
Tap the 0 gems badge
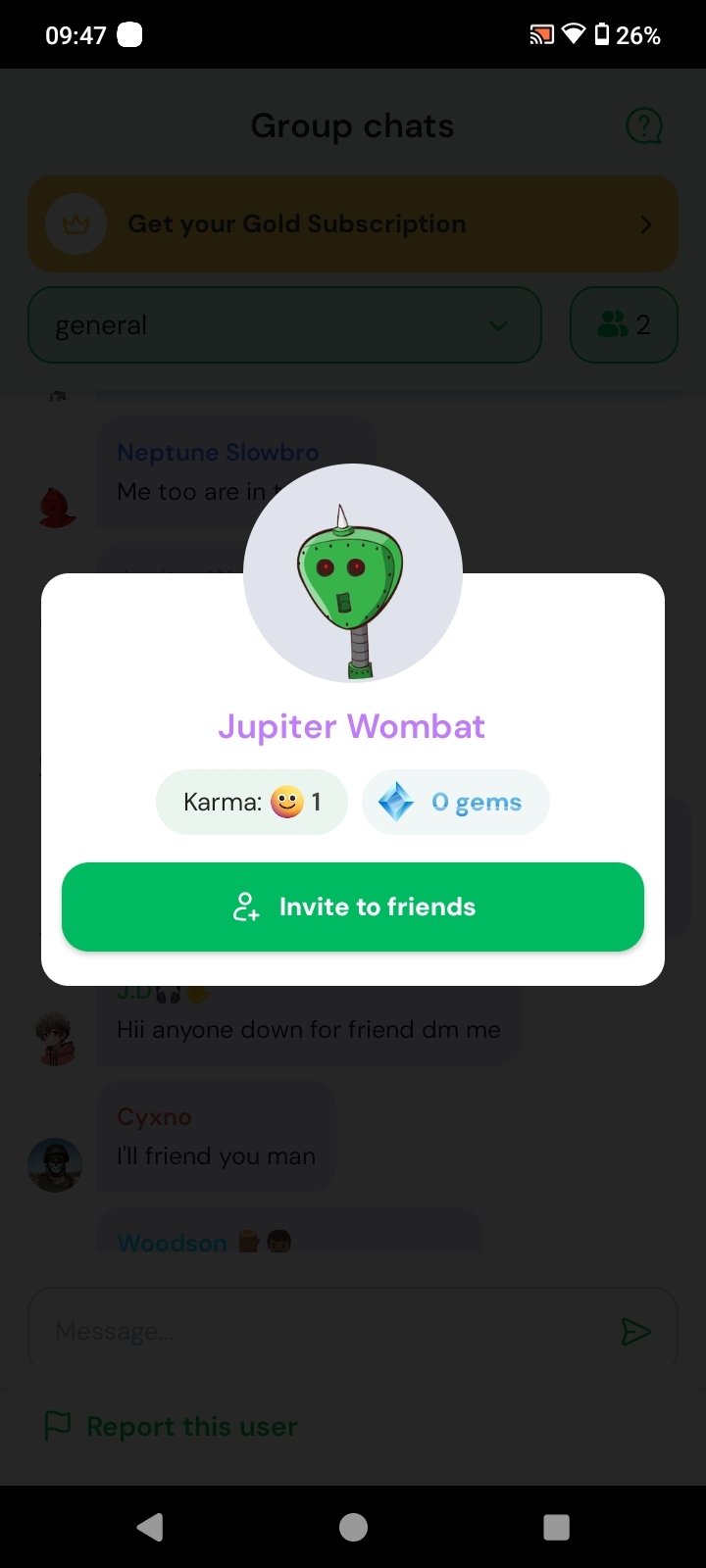click(x=456, y=801)
